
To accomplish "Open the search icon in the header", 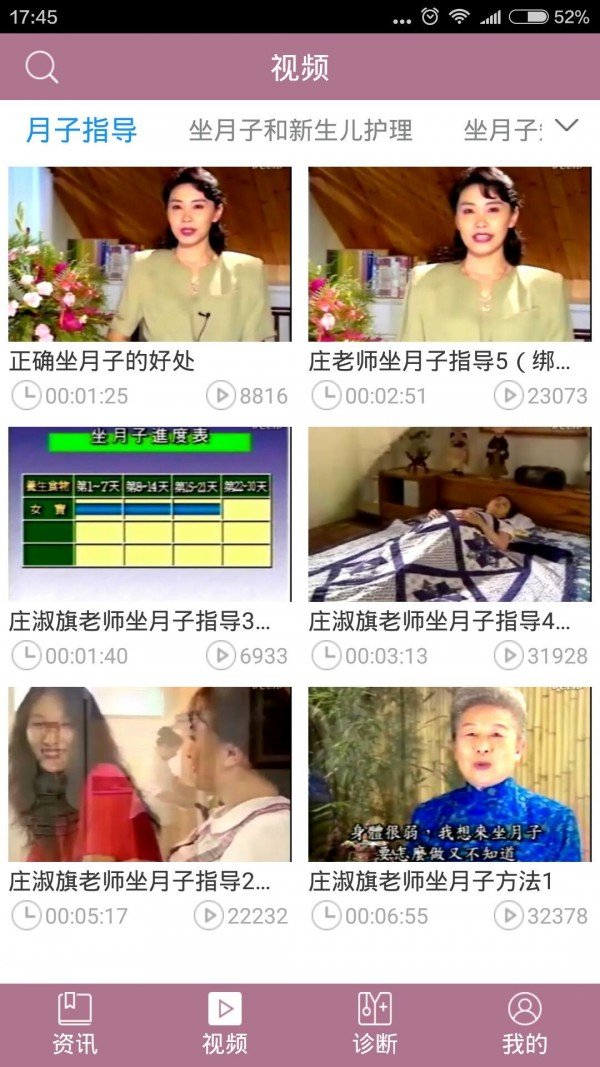I will [x=41, y=67].
